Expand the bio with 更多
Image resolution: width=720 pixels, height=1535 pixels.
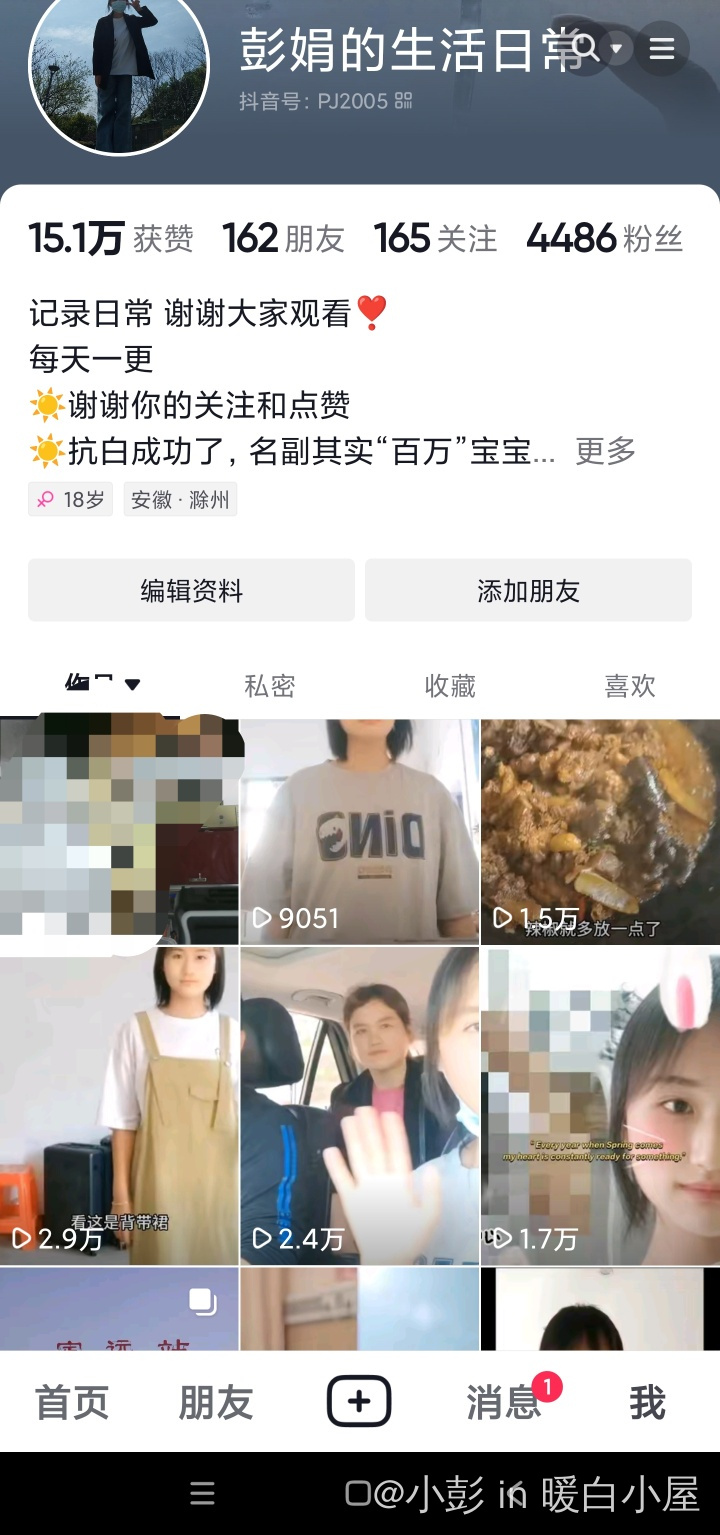(x=605, y=451)
